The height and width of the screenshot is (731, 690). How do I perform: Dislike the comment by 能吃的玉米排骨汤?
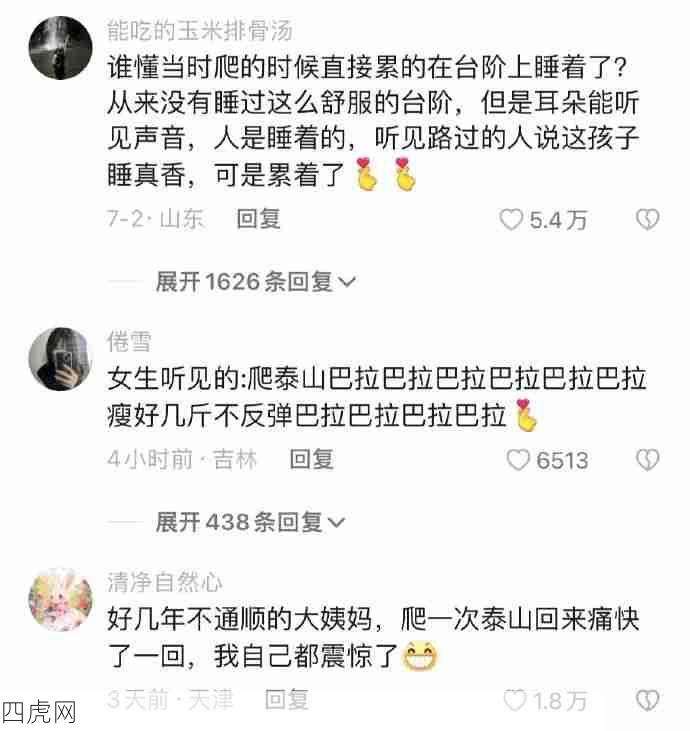point(648,220)
